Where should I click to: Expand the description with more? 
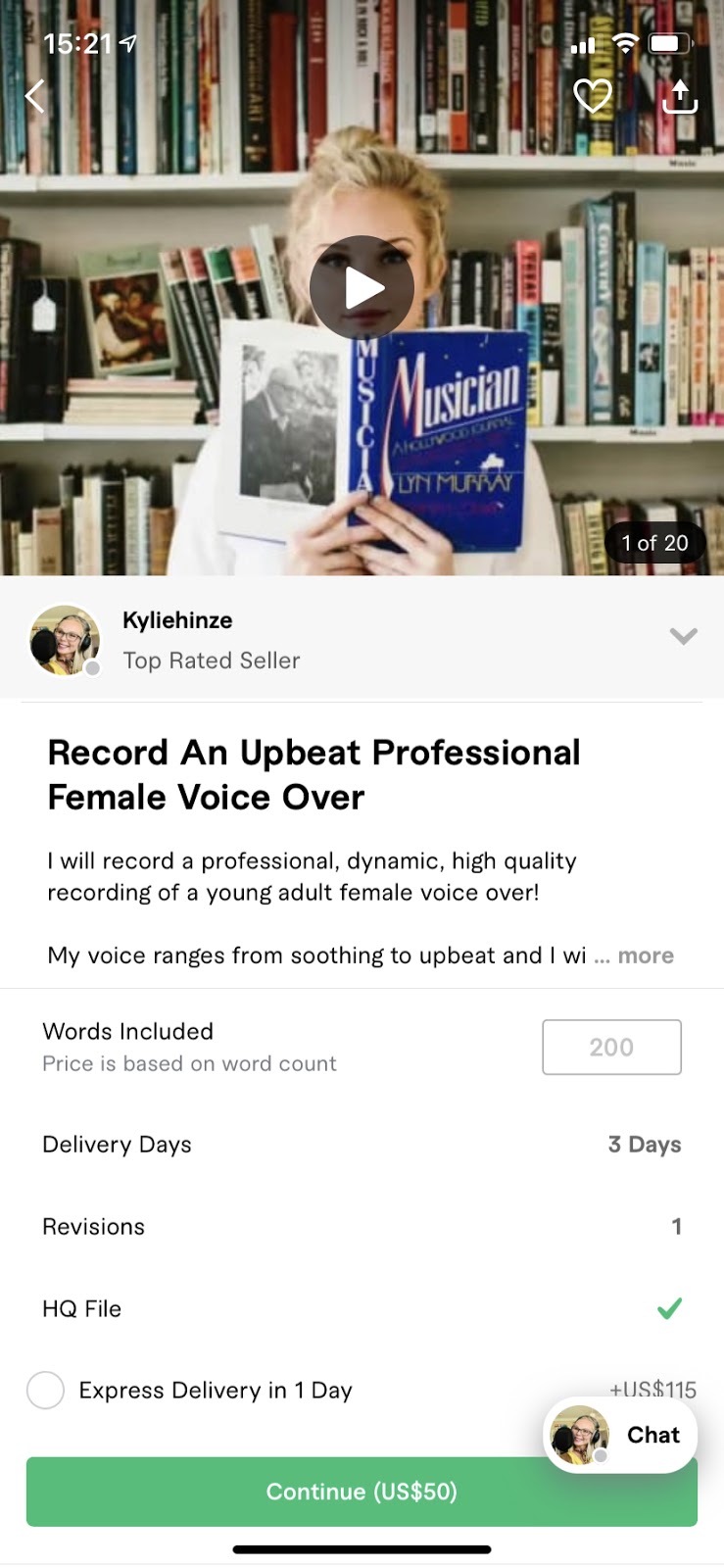(x=645, y=955)
